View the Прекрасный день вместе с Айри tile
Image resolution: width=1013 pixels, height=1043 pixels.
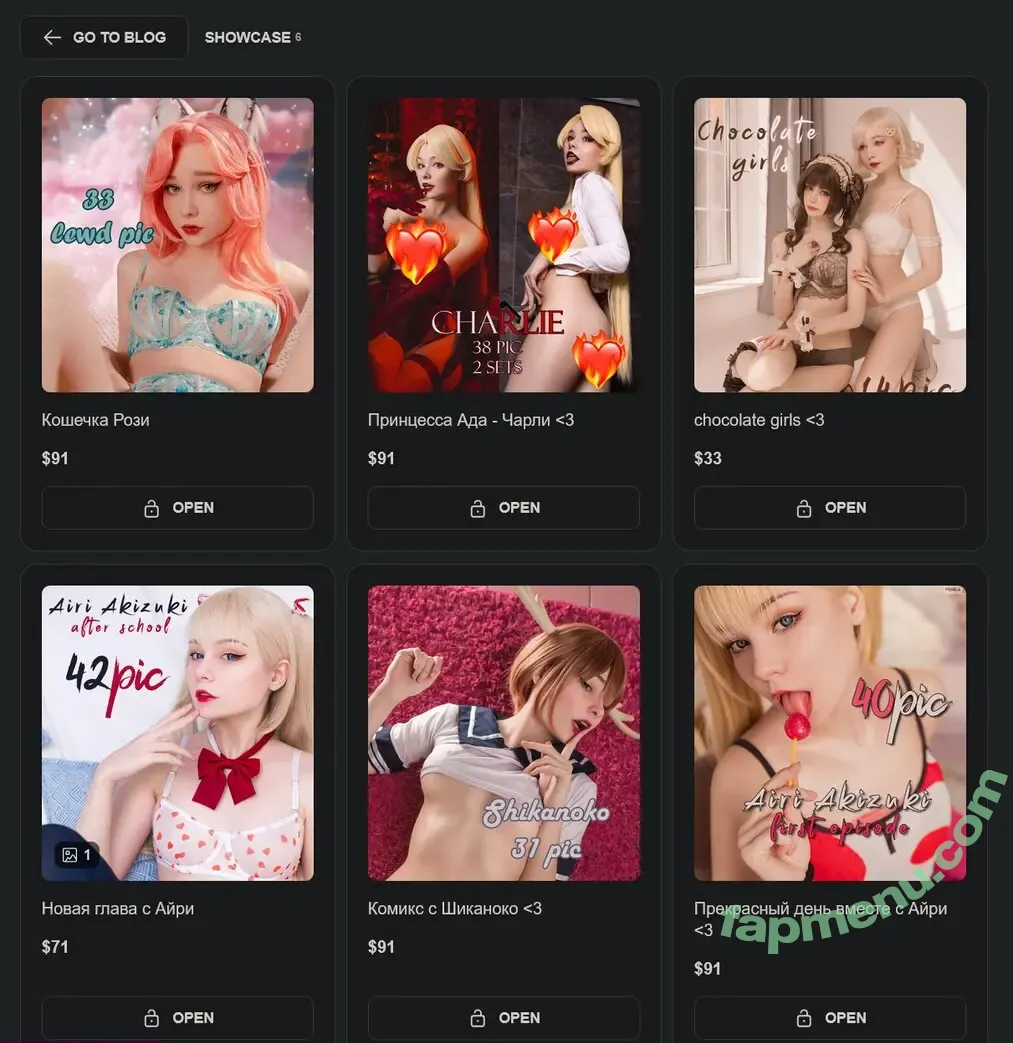pyautogui.click(x=829, y=733)
